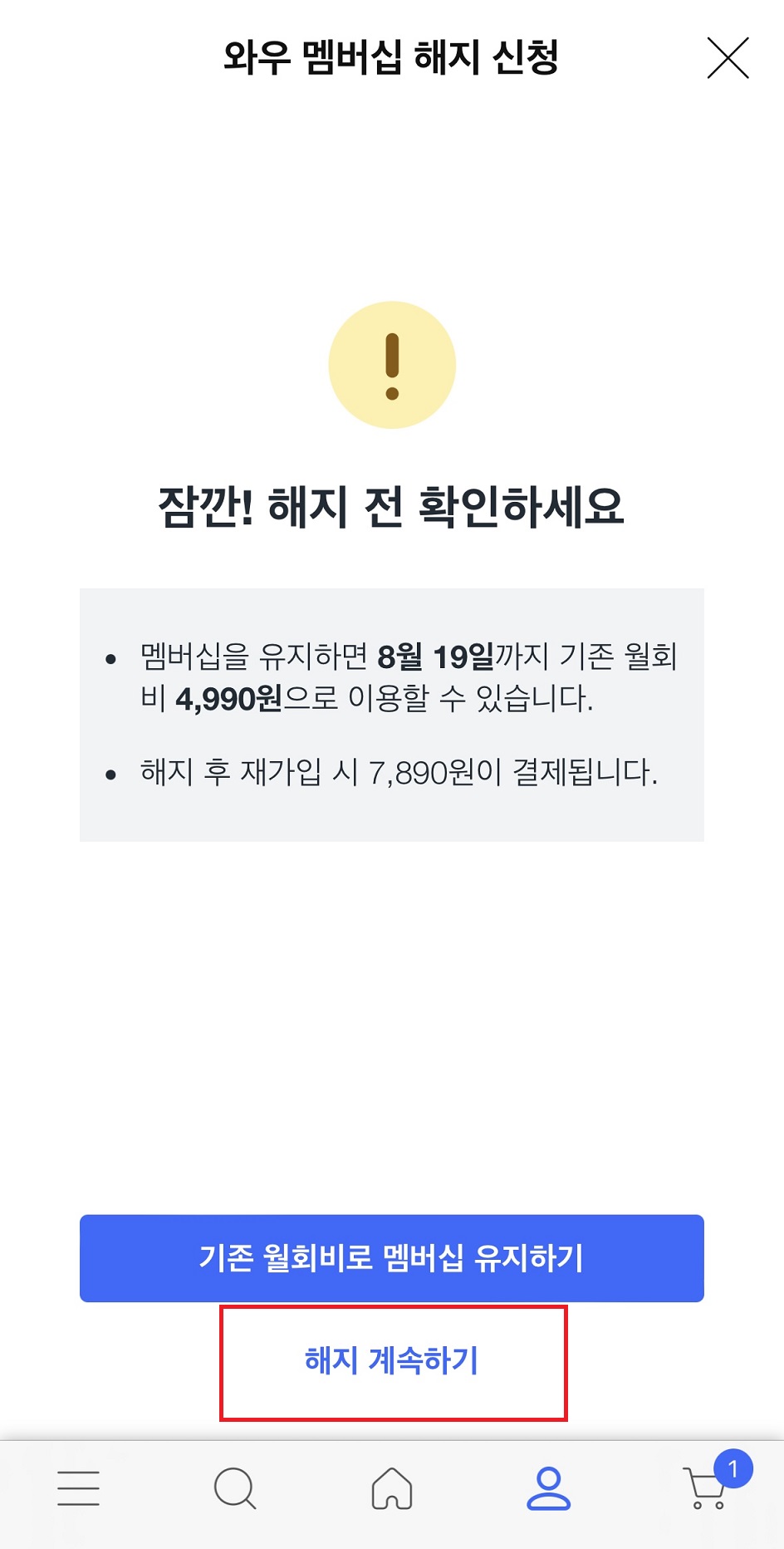Screen dimensions: 784x1549
Task: Tap the line about 7,890원 rejoining fee
Action: [397, 773]
